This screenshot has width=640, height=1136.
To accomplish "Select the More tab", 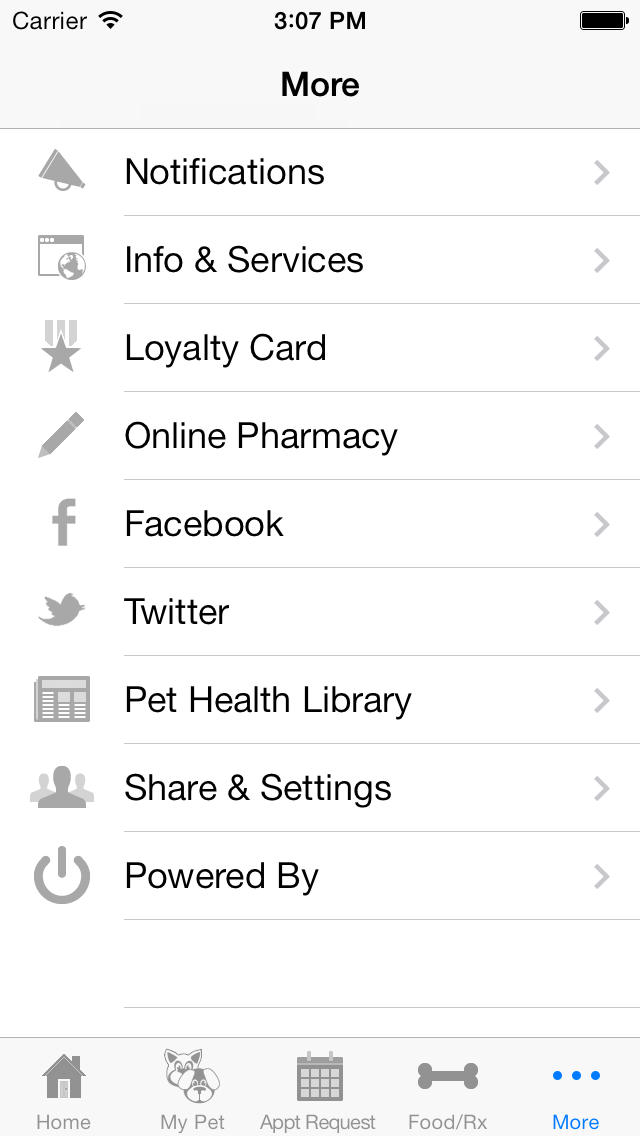I will tap(575, 1088).
